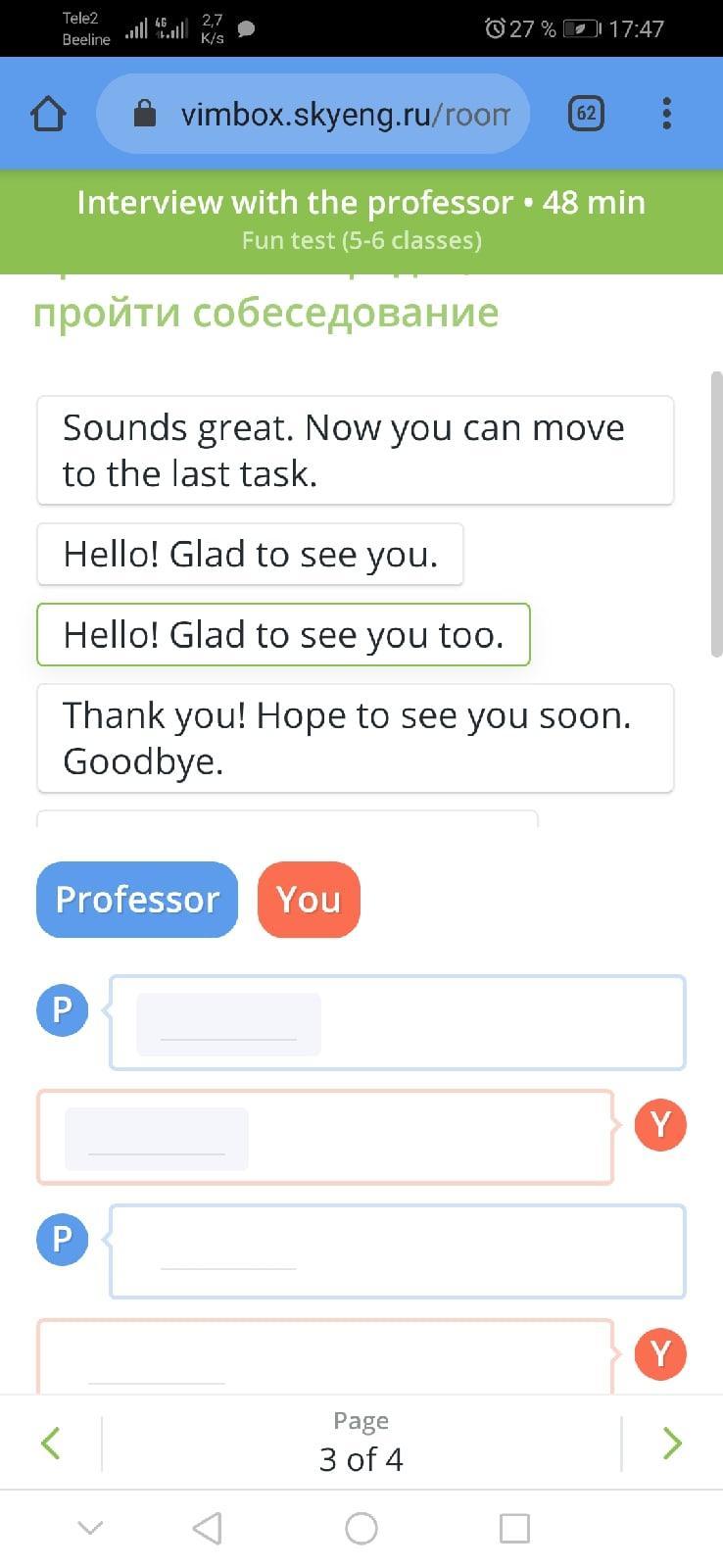Pick phrase "Hello! Glad to see you too."
This screenshot has height=1568, width=723.
[x=283, y=635]
